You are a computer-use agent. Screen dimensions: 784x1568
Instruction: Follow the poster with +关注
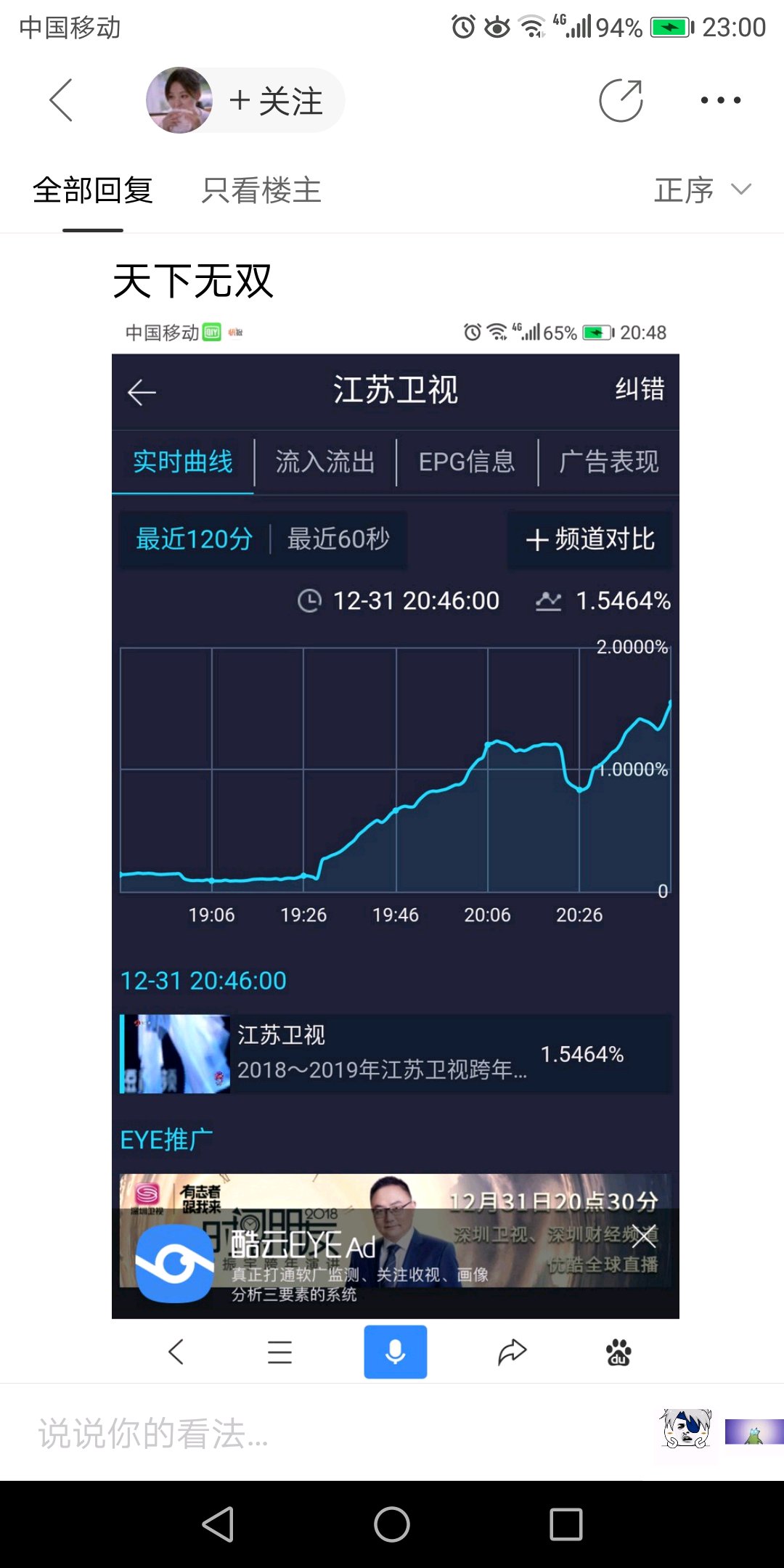pyautogui.click(x=277, y=101)
